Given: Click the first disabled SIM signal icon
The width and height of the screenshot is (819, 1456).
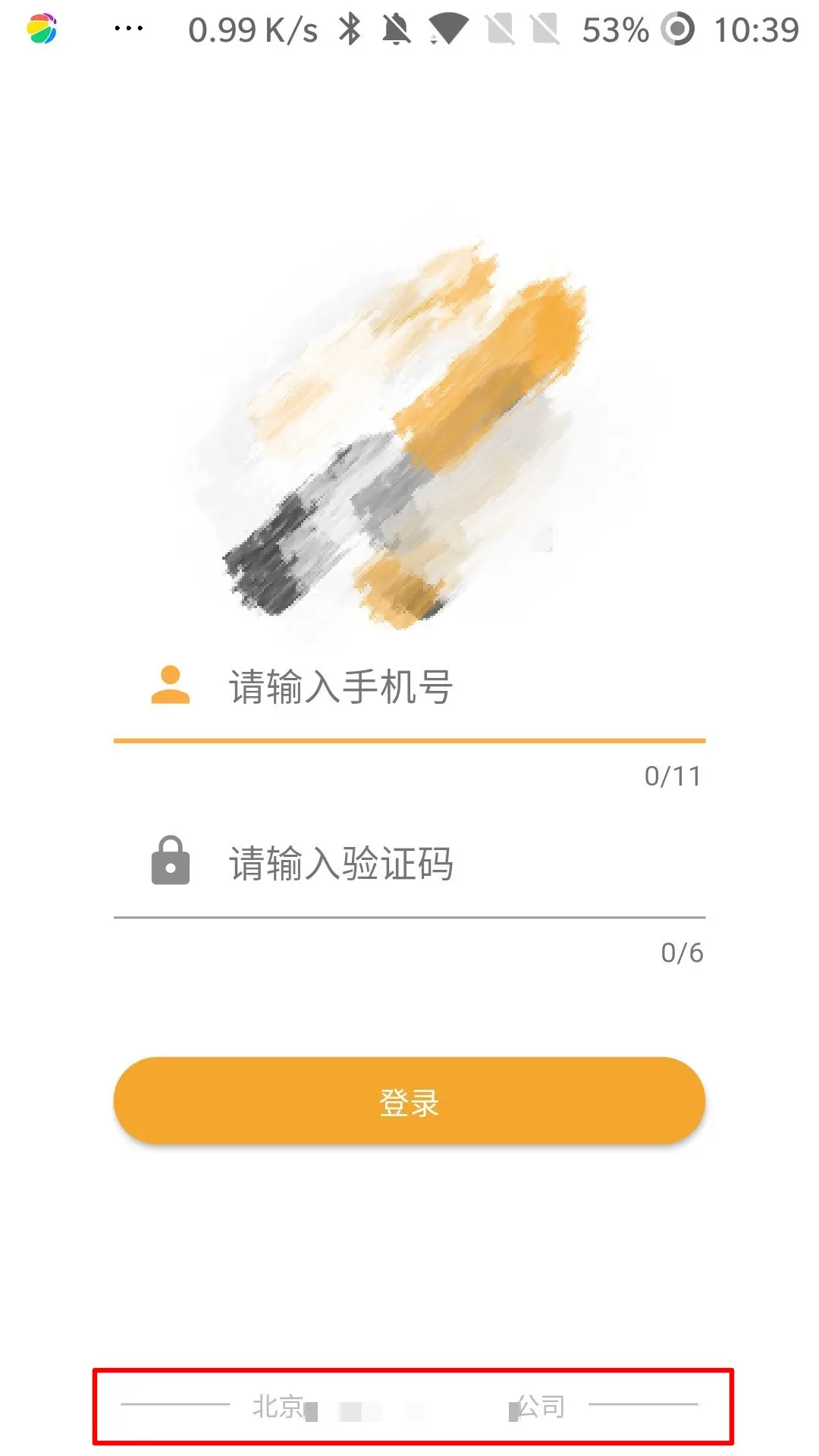Looking at the screenshot, I should click(x=500, y=29).
